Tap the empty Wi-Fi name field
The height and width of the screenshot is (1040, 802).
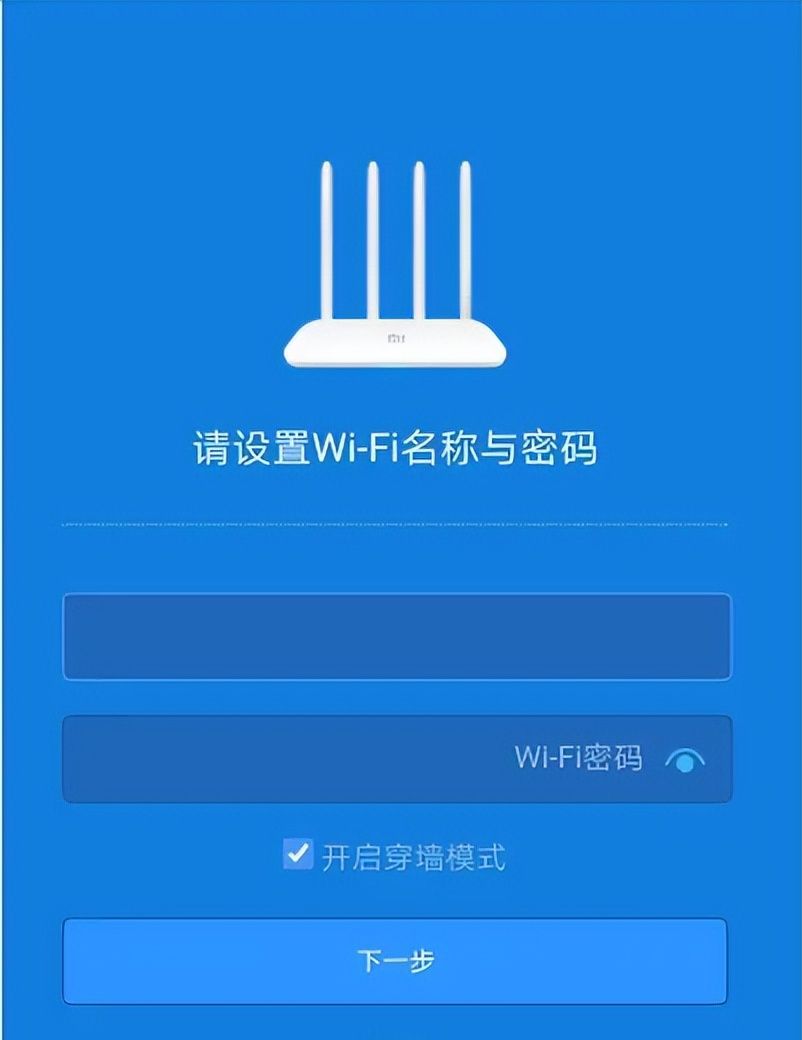pos(396,637)
